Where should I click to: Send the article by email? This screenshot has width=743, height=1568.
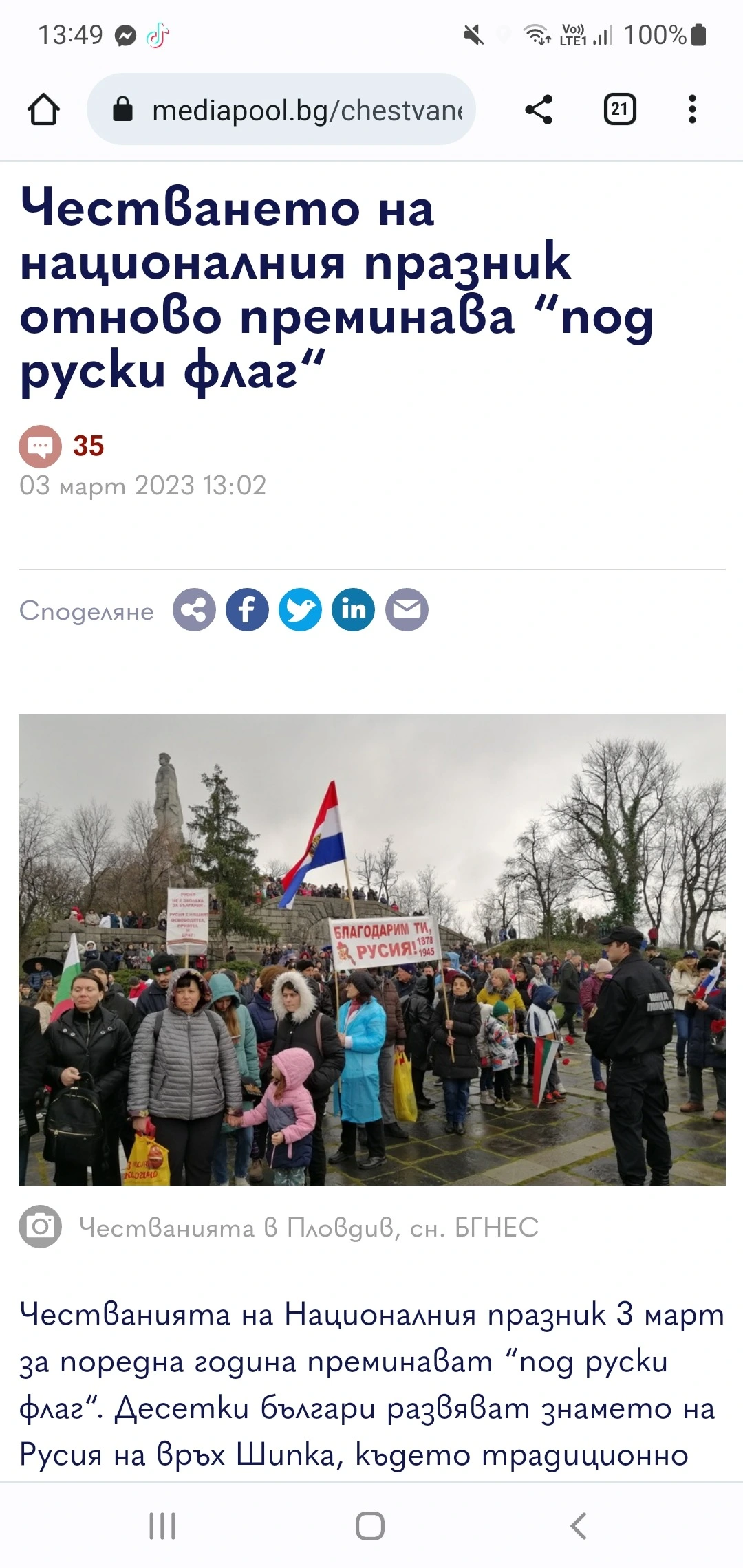407,609
